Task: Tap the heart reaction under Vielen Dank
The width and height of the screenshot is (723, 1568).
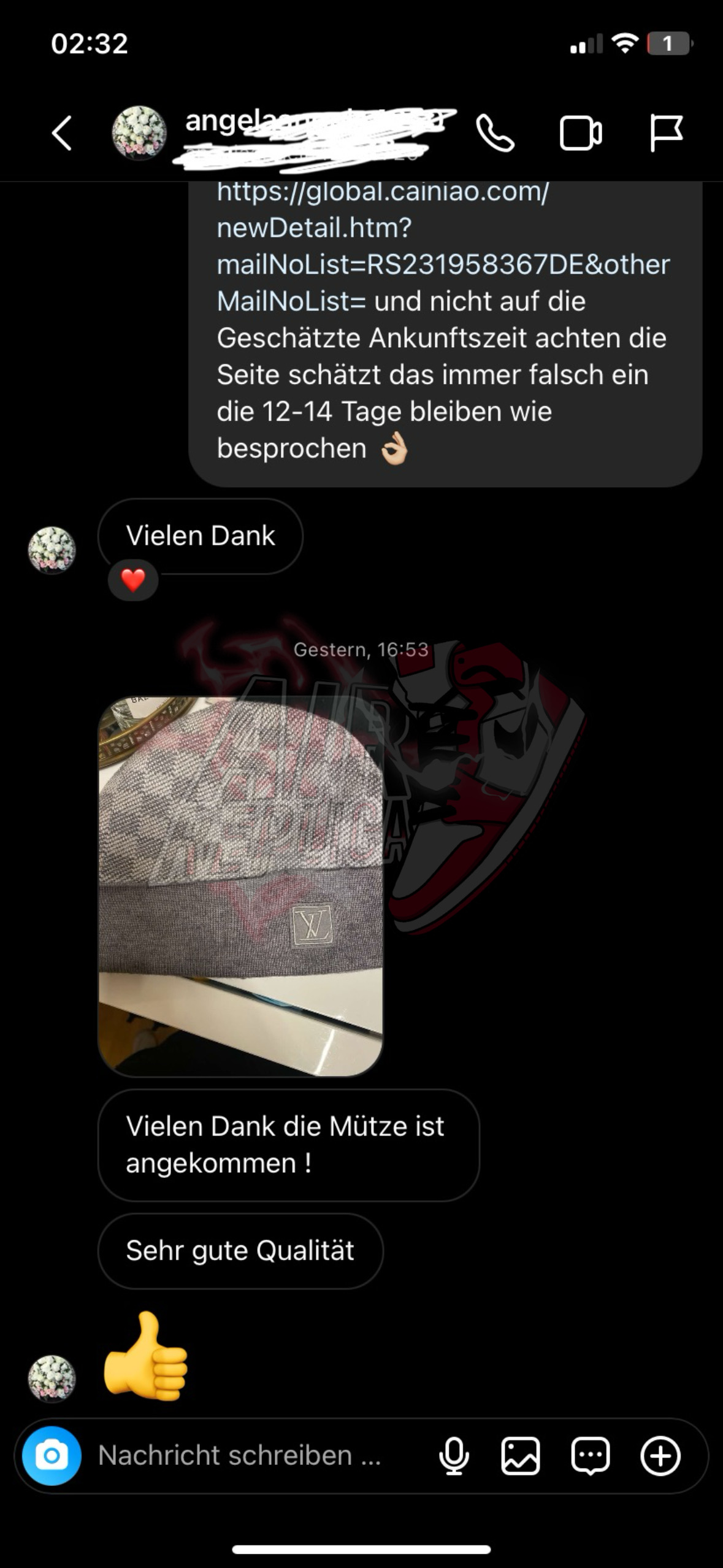Action: click(x=133, y=580)
